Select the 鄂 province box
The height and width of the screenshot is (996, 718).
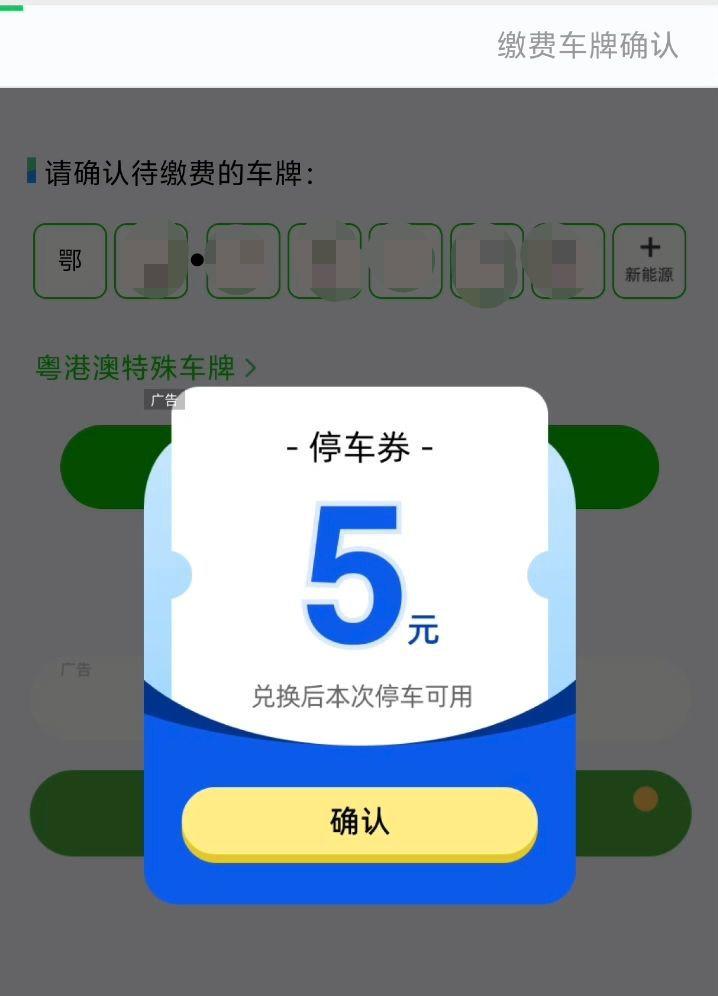70,261
